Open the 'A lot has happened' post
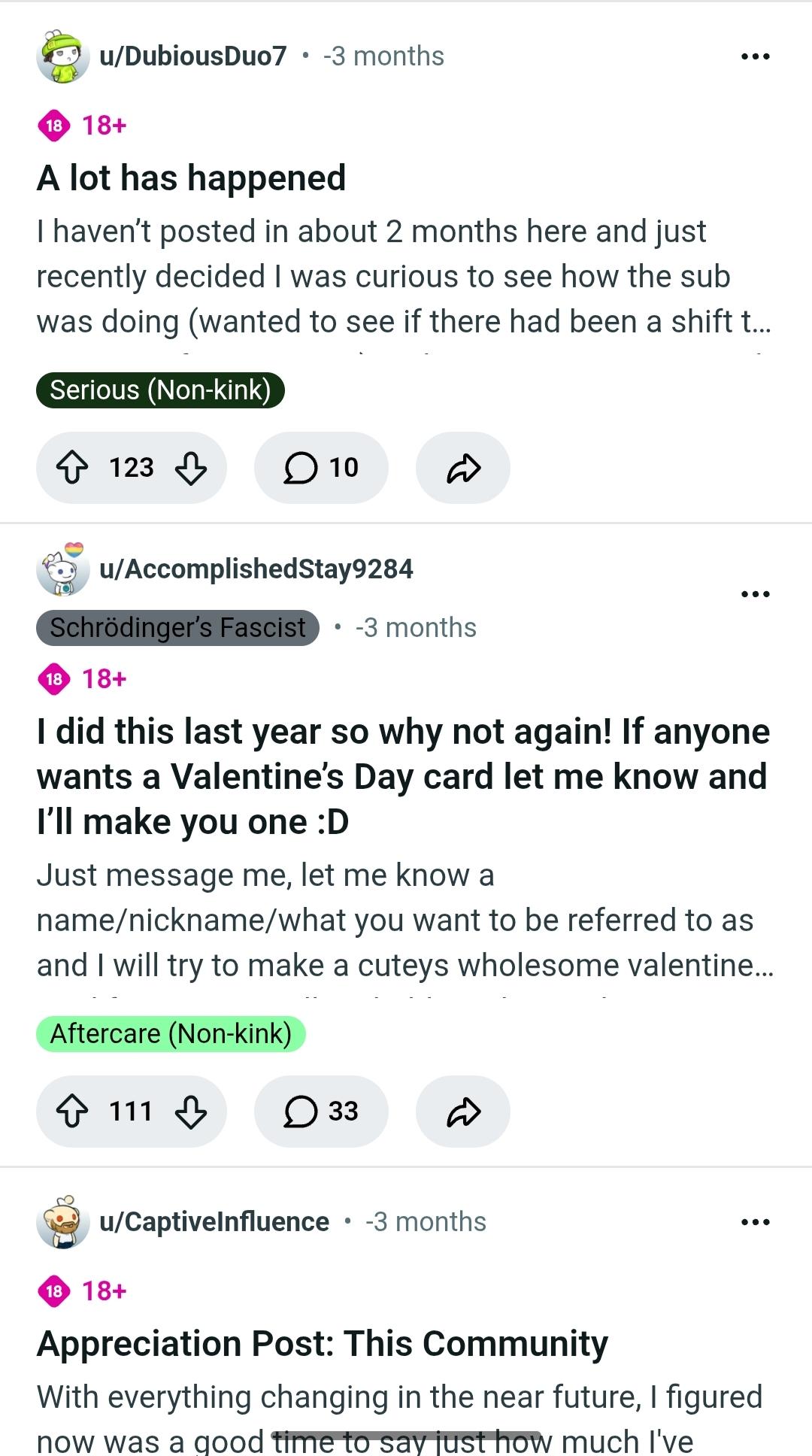This screenshot has width=812, height=1456. (191, 179)
